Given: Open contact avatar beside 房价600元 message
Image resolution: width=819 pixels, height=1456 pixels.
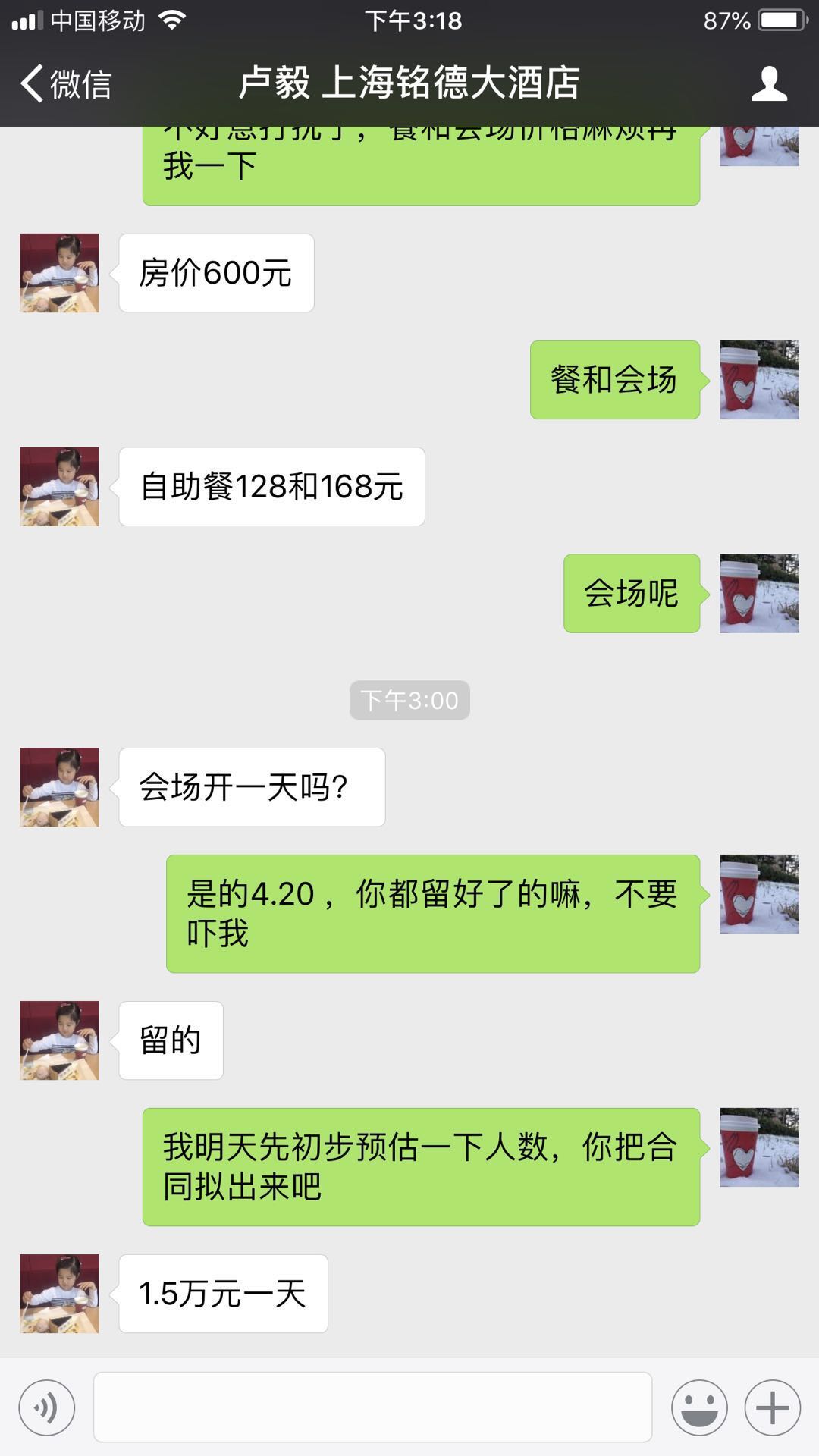Looking at the screenshot, I should coord(59,273).
